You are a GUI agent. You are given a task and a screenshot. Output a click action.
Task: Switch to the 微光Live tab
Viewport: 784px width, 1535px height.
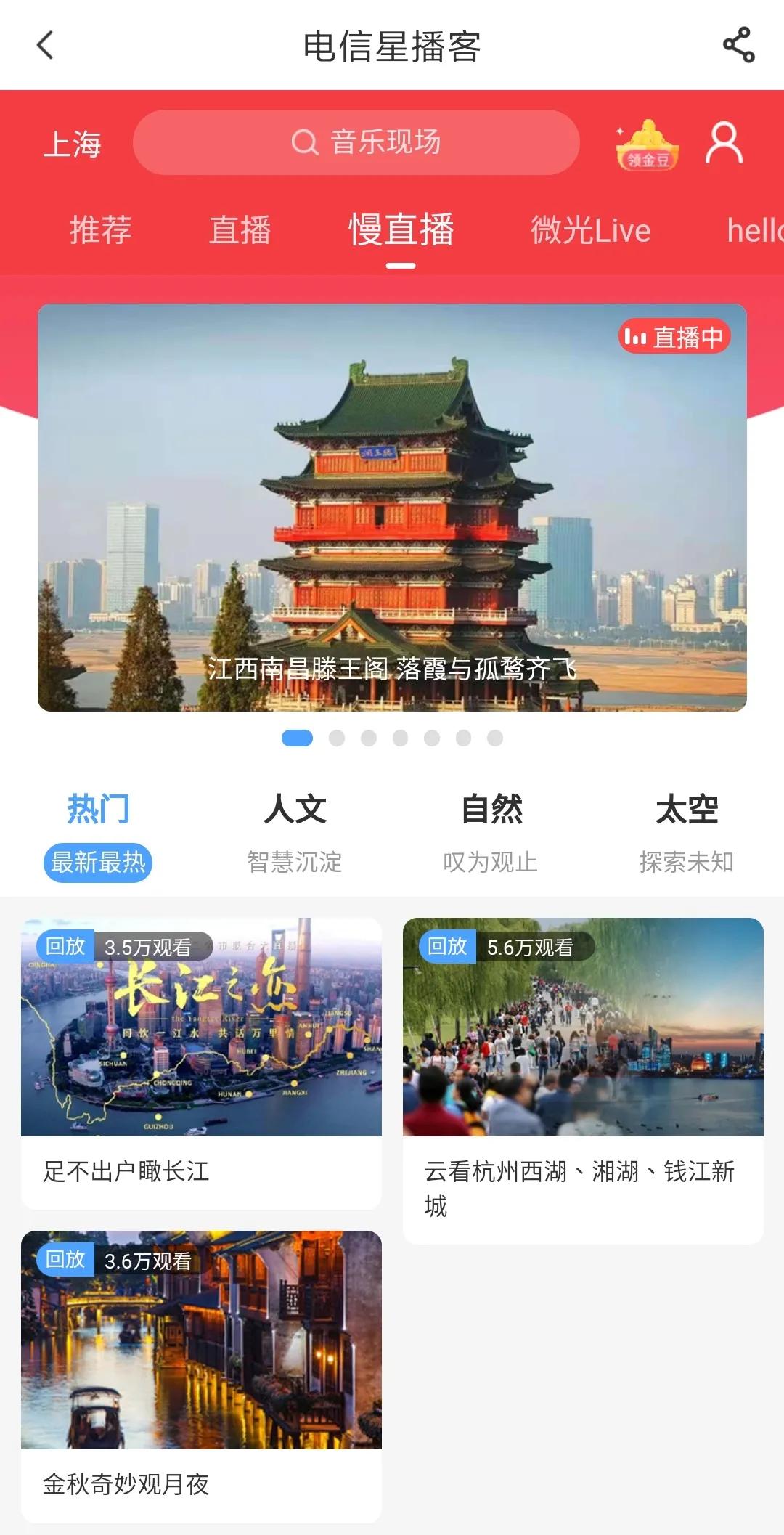click(x=591, y=230)
